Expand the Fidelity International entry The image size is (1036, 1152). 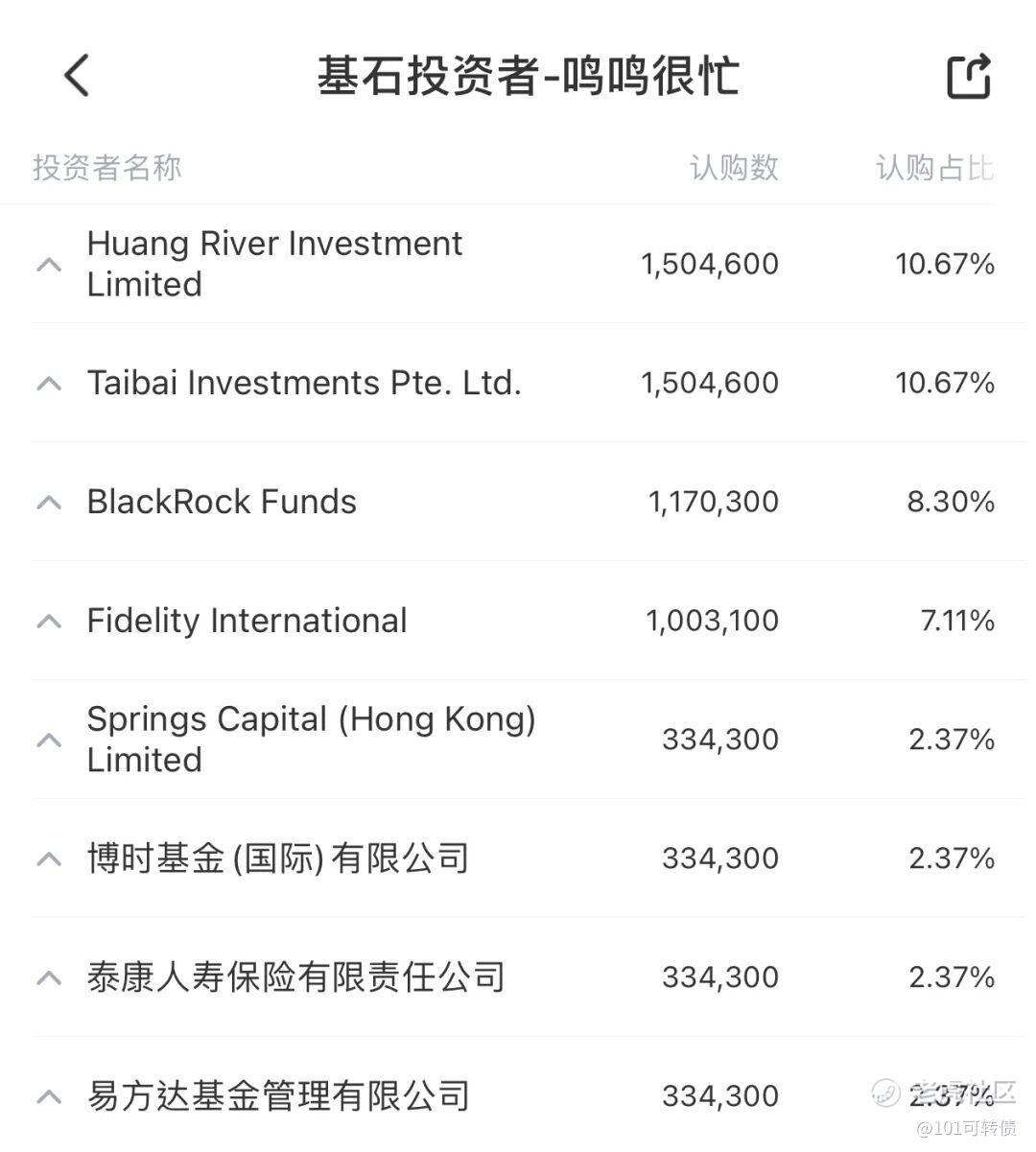(49, 622)
